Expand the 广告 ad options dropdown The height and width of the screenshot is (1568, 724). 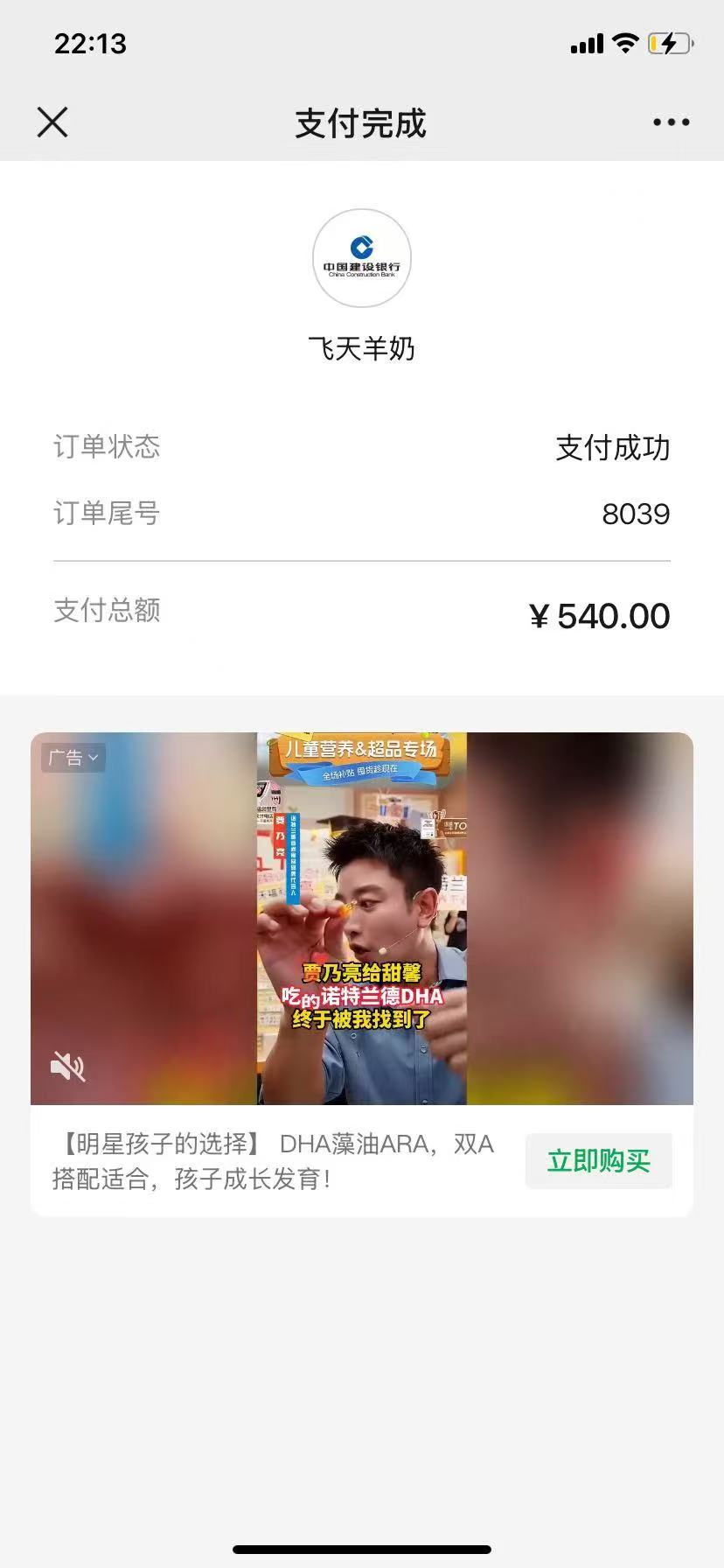click(73, 758)
